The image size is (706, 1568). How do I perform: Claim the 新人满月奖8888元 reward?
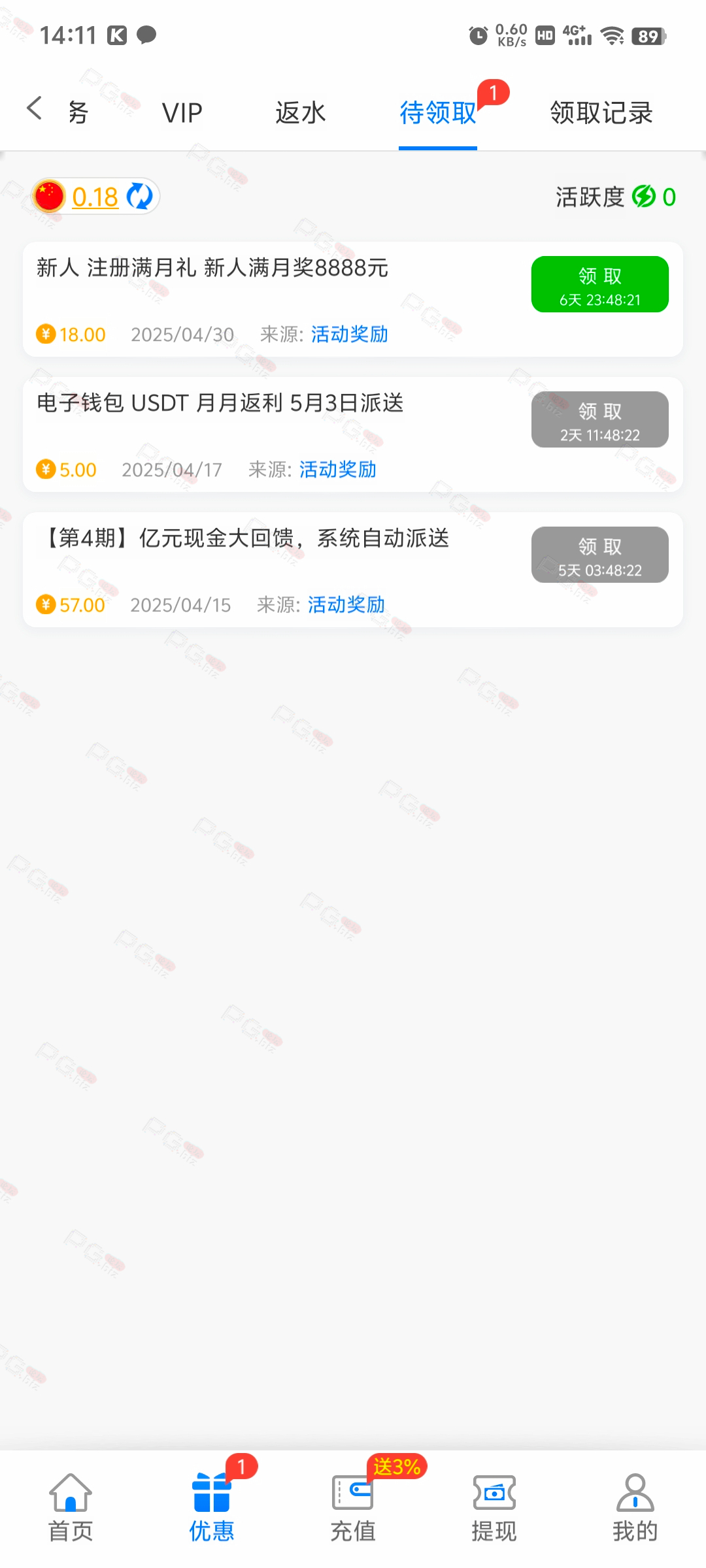599,284
